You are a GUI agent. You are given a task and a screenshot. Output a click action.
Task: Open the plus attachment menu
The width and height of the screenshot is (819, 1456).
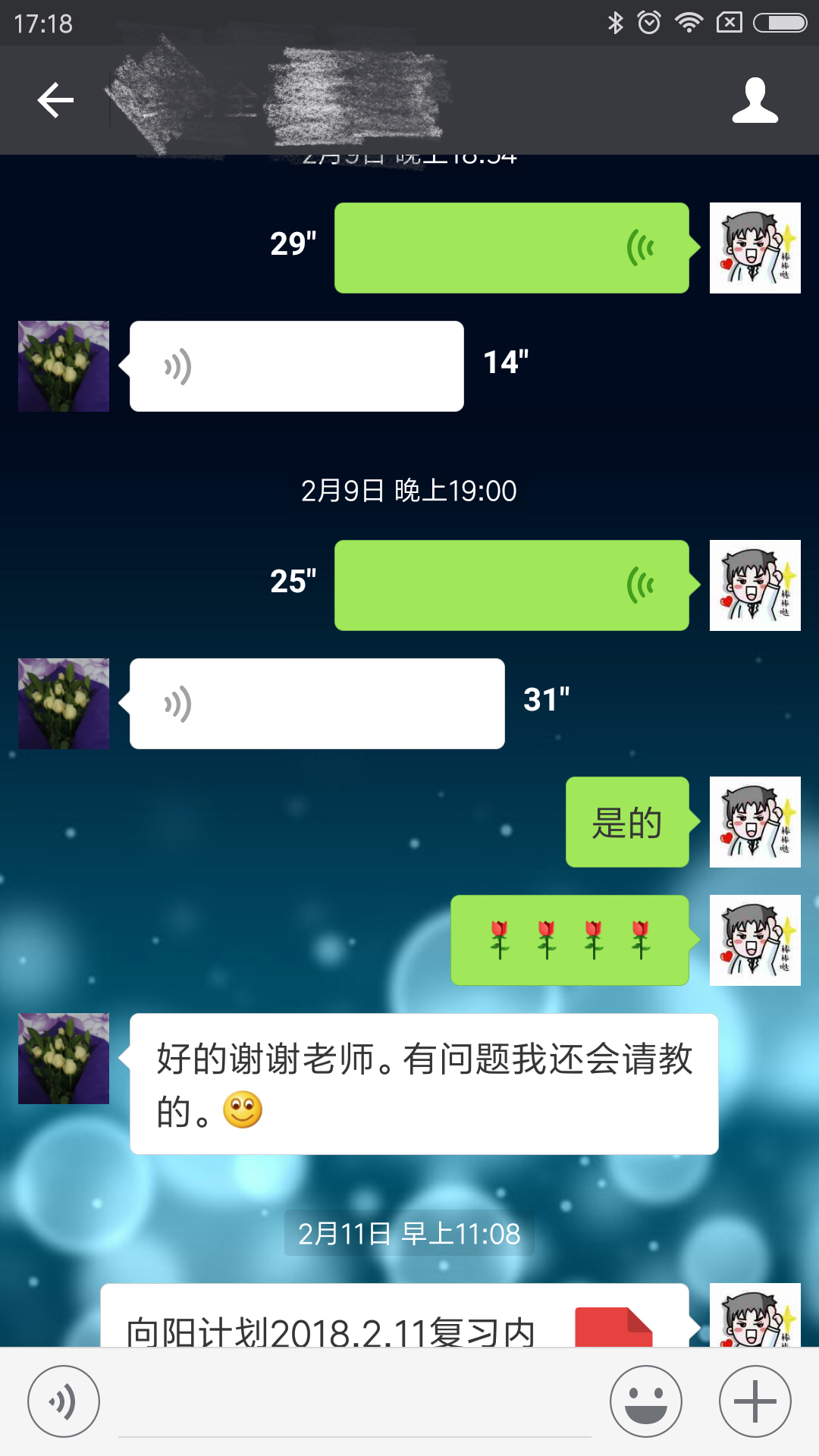point(755,1401)
